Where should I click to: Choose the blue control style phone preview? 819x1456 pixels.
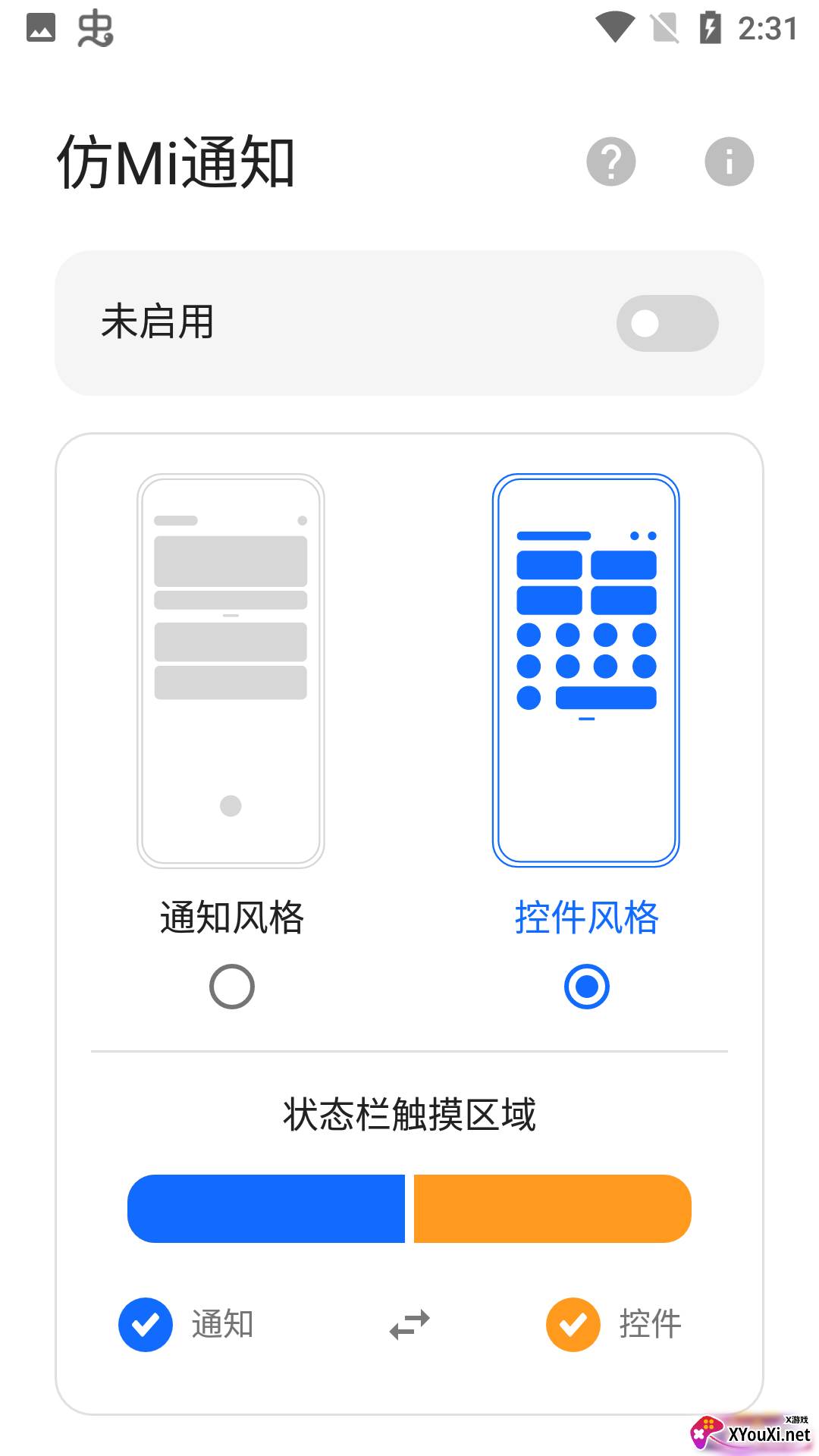tap(586, 671)
